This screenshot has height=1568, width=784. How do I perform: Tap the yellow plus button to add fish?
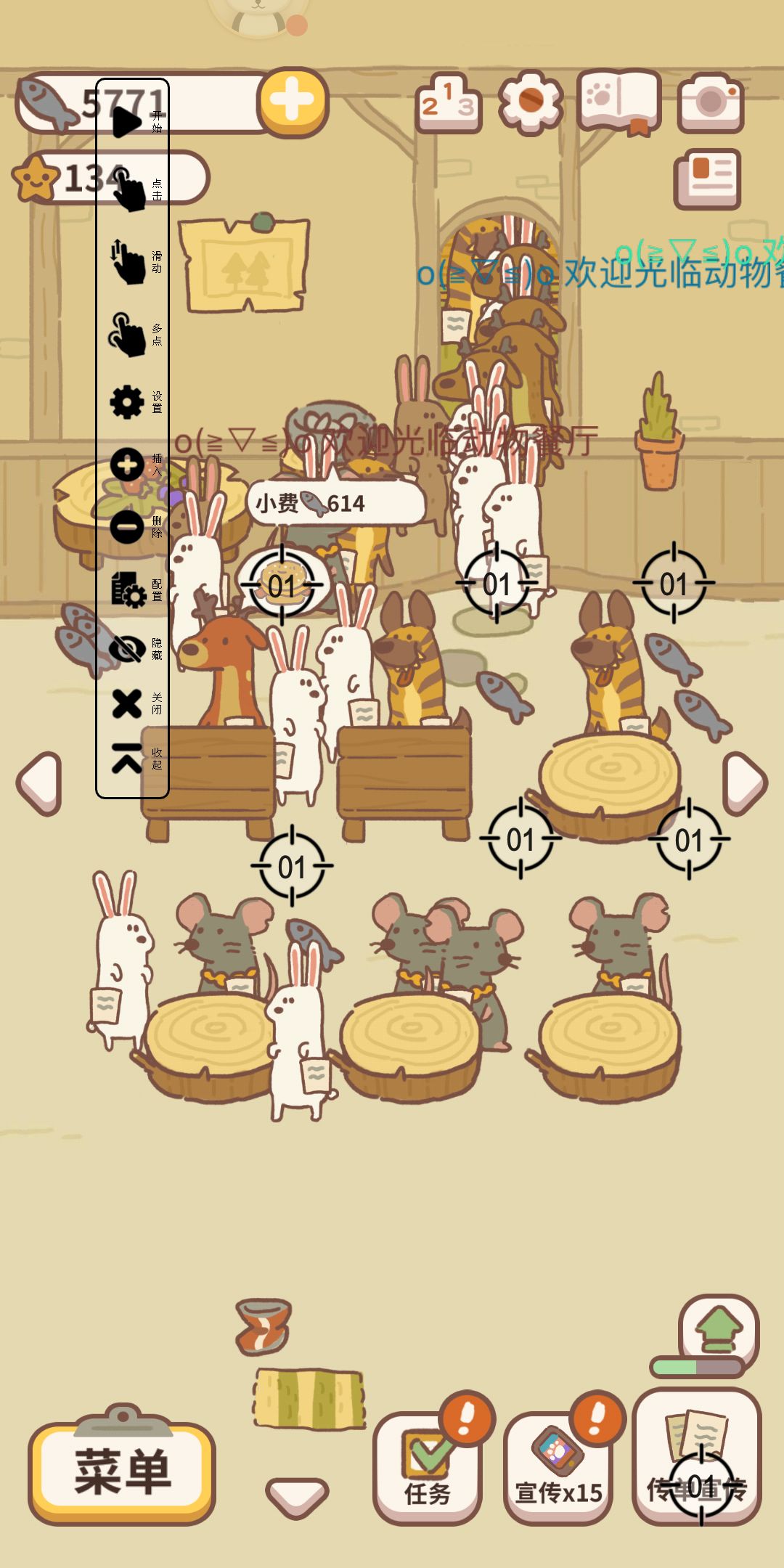pyautogui.click(x=293, y=102)
